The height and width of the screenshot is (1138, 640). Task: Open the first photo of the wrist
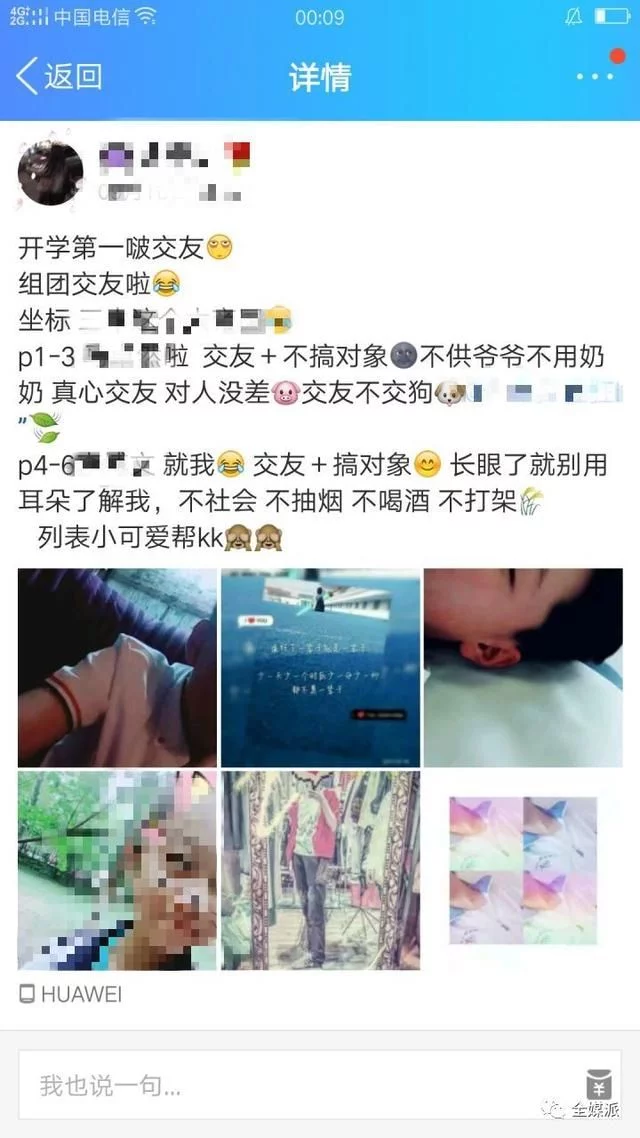pos(117,667)
